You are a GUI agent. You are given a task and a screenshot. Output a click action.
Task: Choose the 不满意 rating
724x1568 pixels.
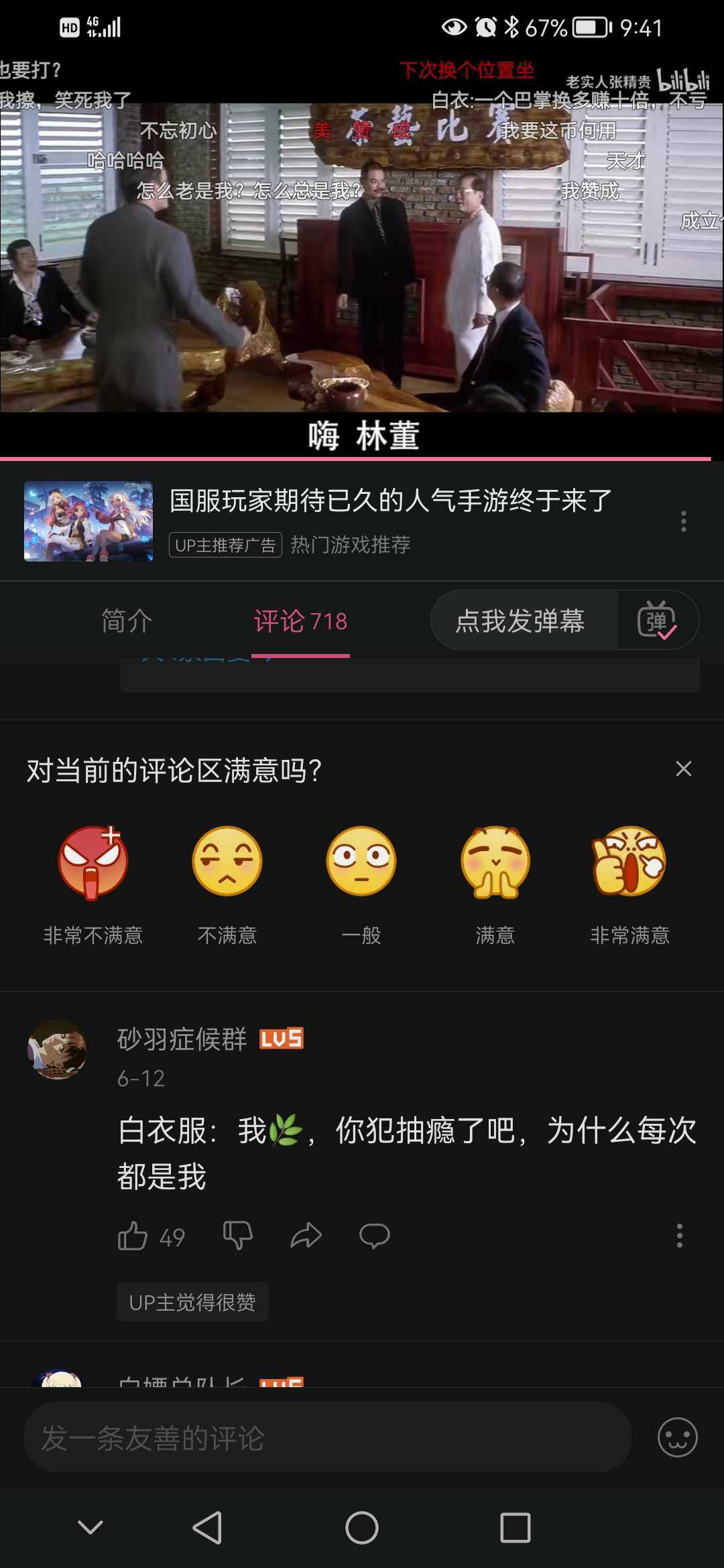click(x=227, y=862)
